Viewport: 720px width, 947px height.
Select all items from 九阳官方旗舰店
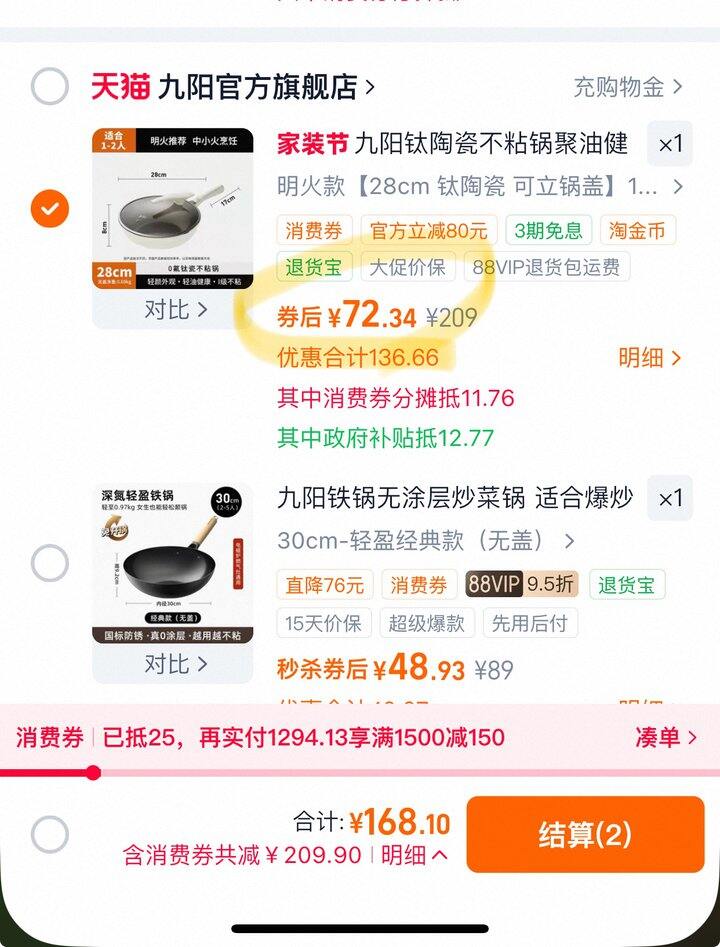[x=49, y=87]
